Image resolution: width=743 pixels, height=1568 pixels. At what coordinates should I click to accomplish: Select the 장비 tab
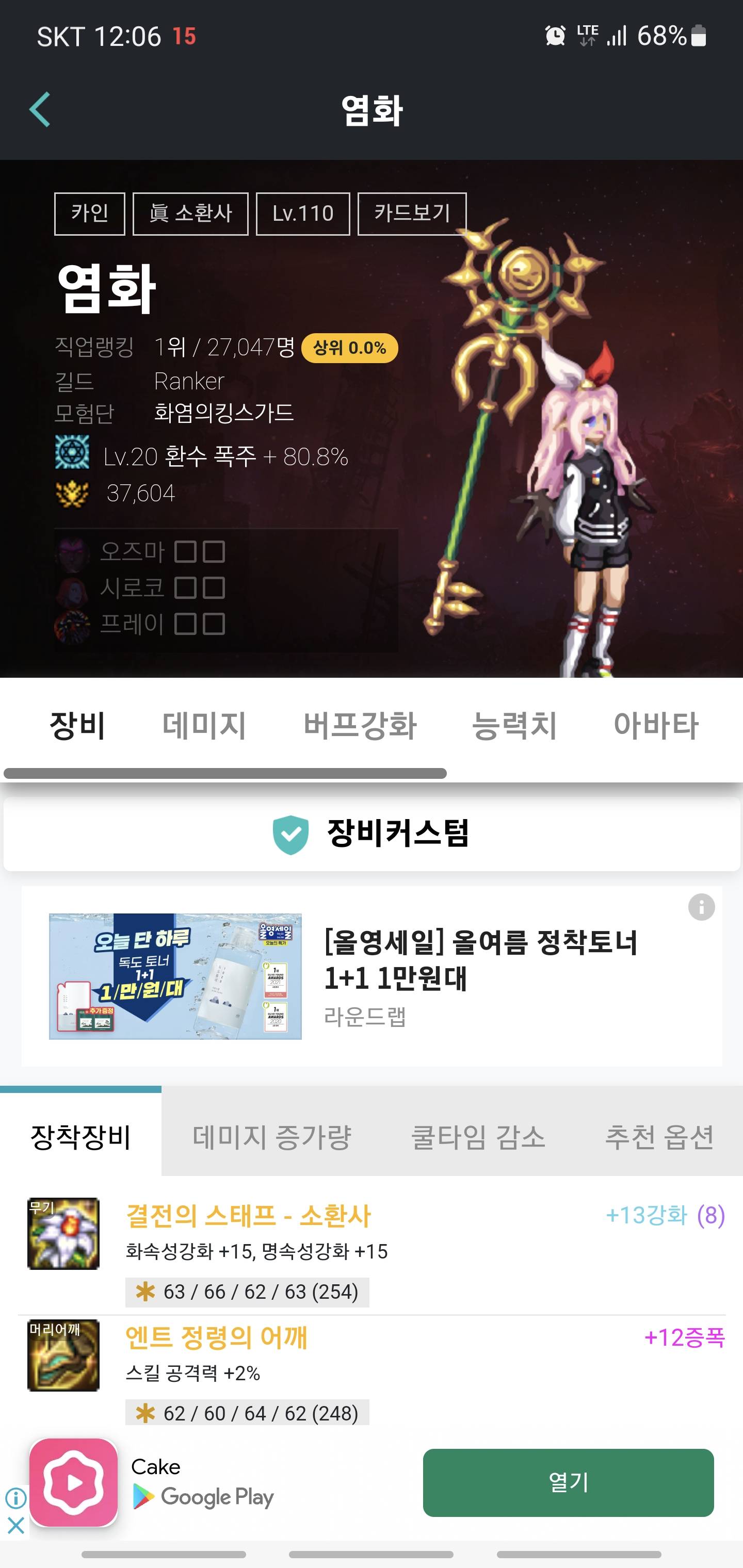pos(77,726)
